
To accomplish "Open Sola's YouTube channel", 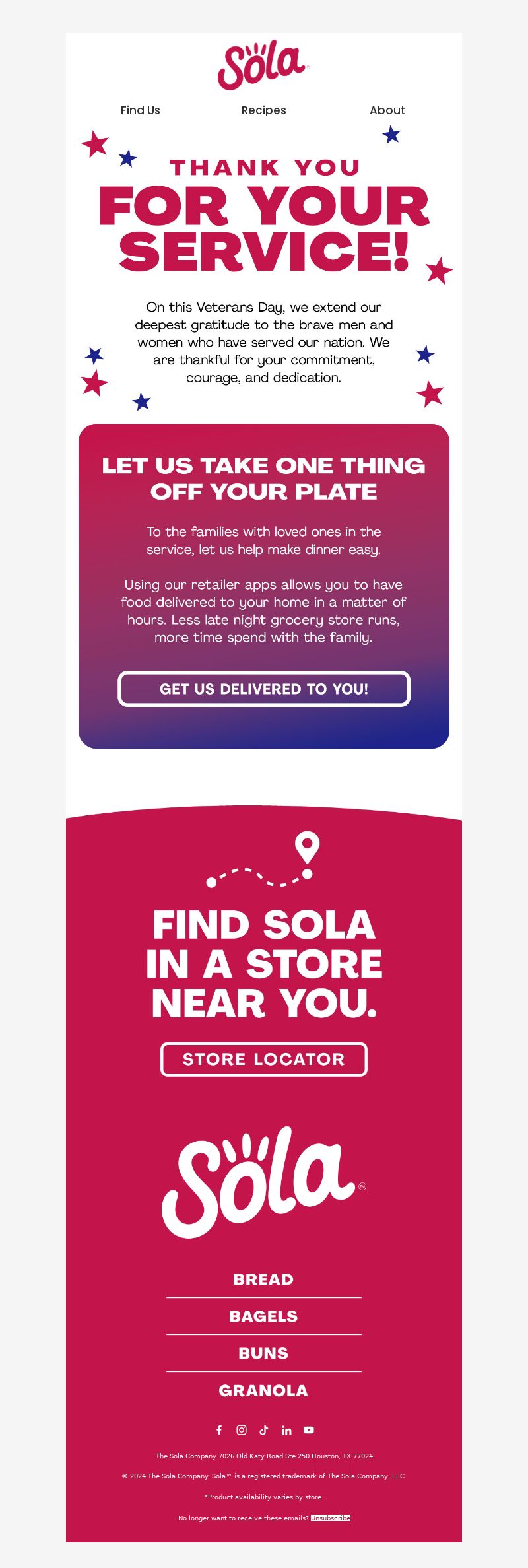I will [309, 1430].
